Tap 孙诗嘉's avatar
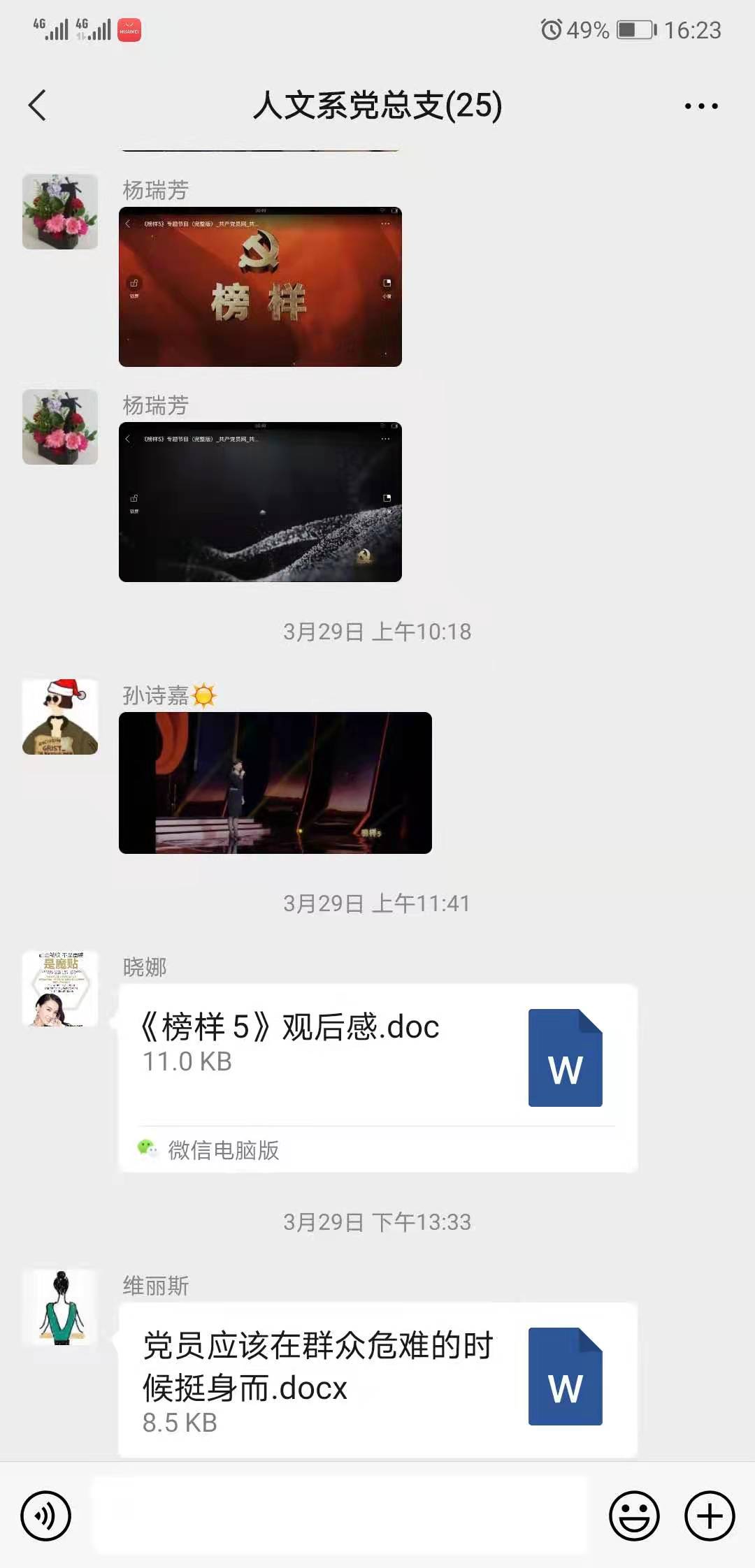Image resolution: width=755 pixels, height=1568 pixels. [60, 717]
